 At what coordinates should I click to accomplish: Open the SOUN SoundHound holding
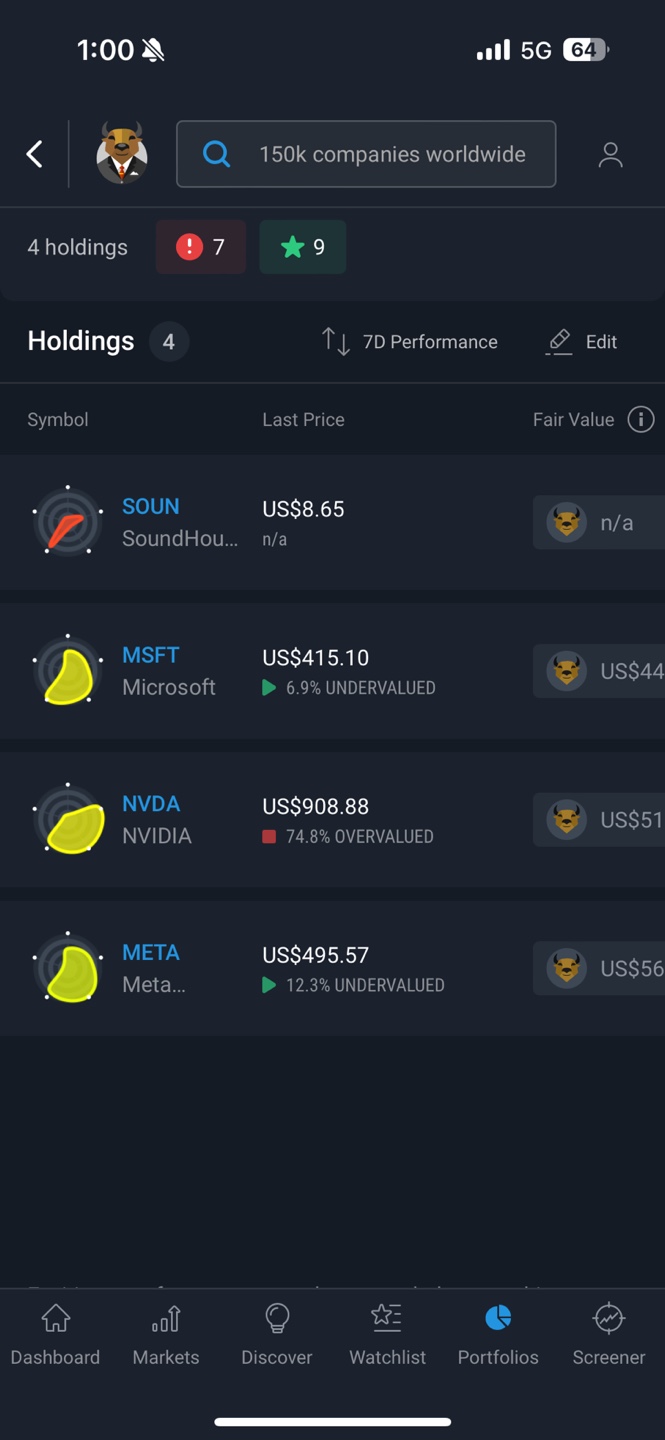(332, 522)
